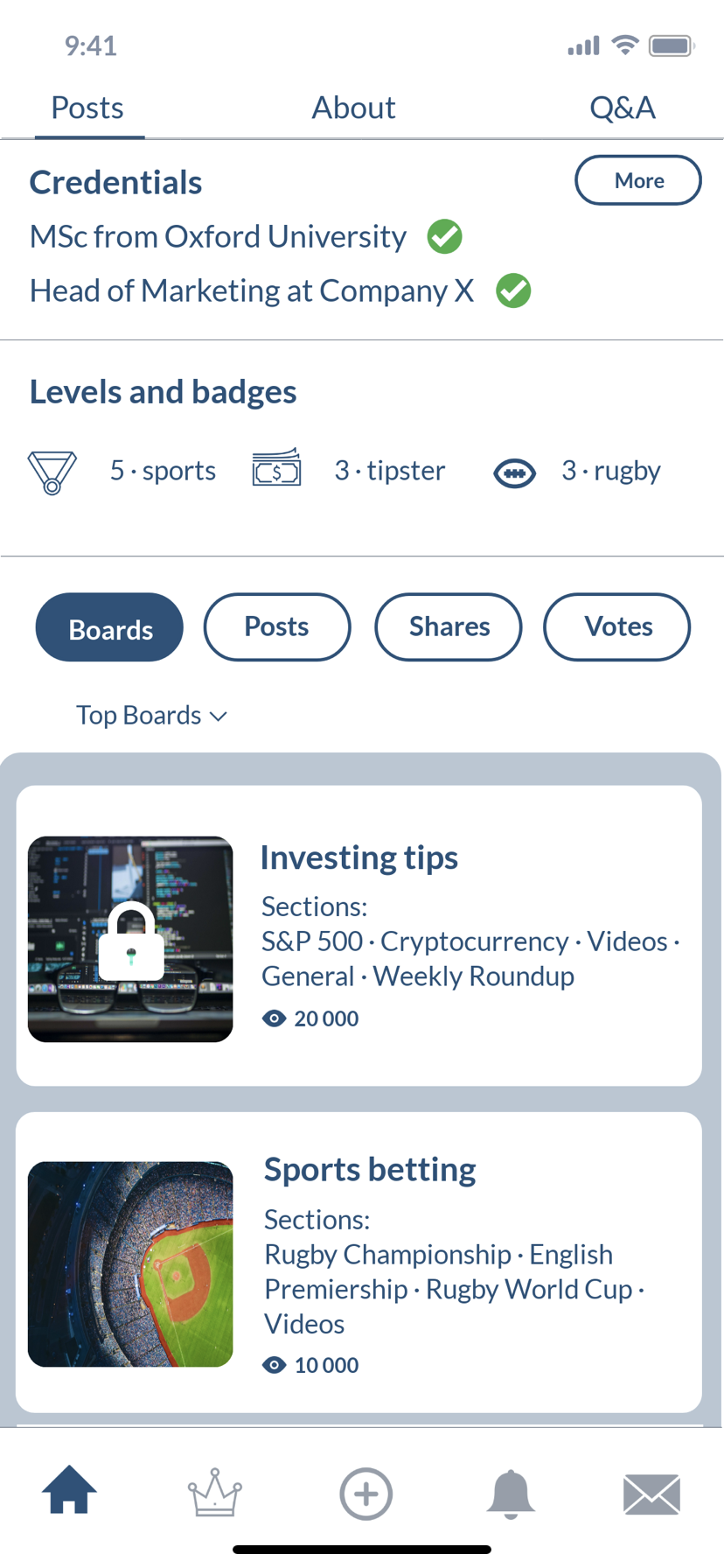This screenshot has height=1568, width=724.
Task: Show the Posts filter chip content
Action: point(277,627)
